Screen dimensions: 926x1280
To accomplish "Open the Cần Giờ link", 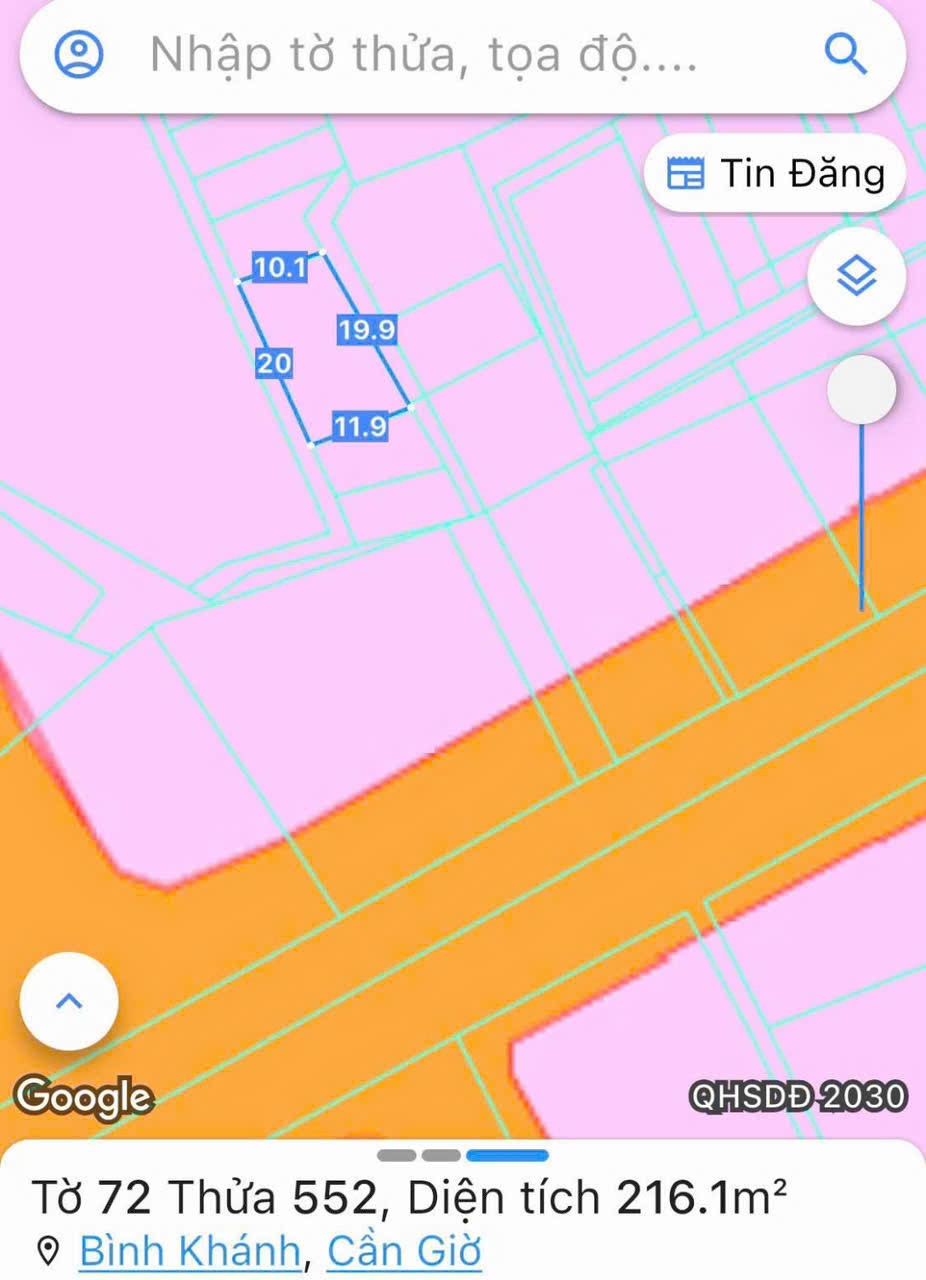I will (405, 1251).
